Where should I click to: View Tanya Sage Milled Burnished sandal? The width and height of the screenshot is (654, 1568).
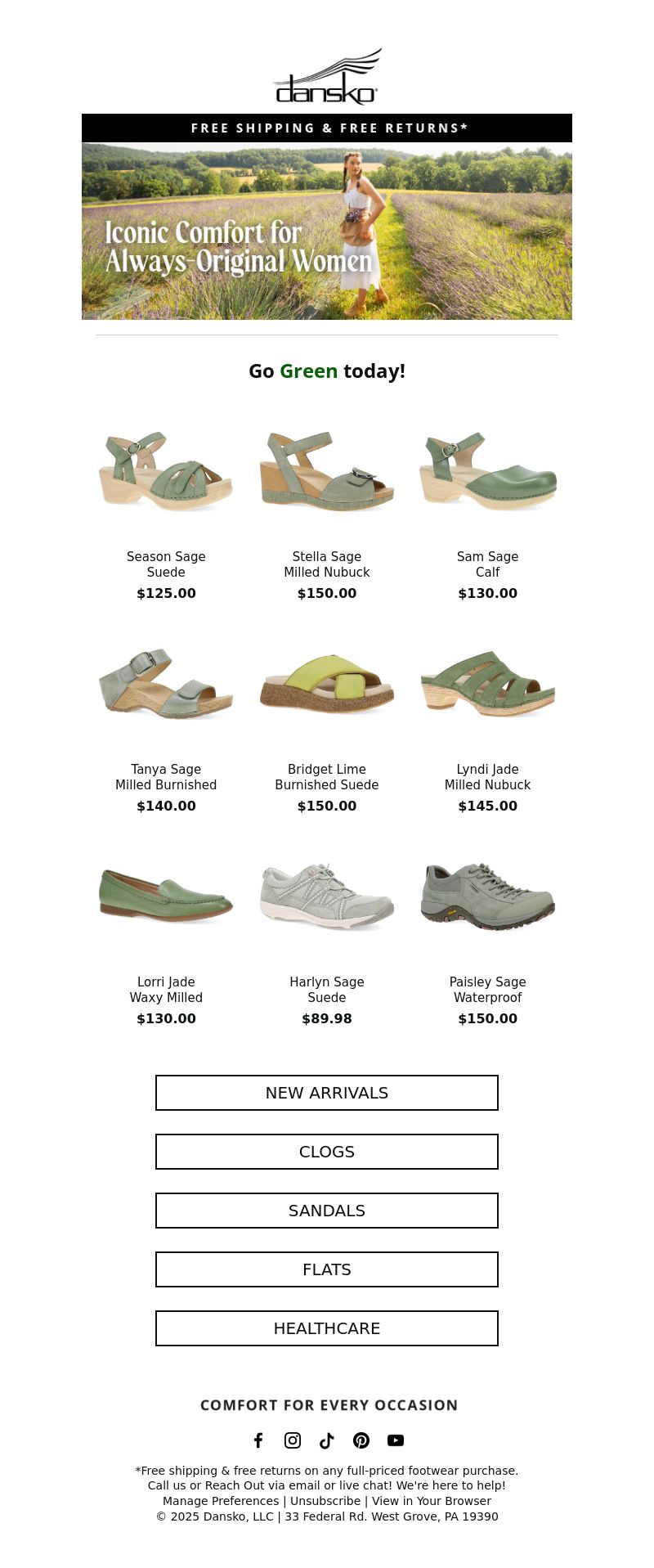(x=166, y=685)
